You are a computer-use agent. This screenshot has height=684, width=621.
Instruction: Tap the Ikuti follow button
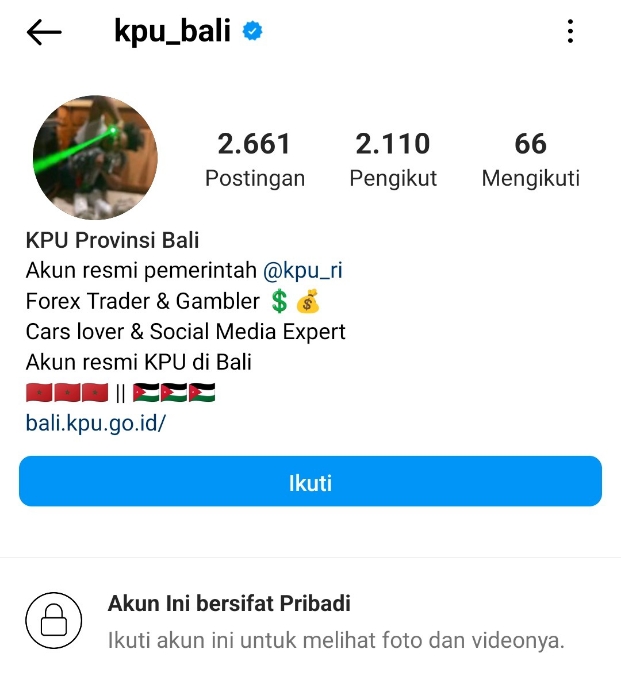click(310, 484)
